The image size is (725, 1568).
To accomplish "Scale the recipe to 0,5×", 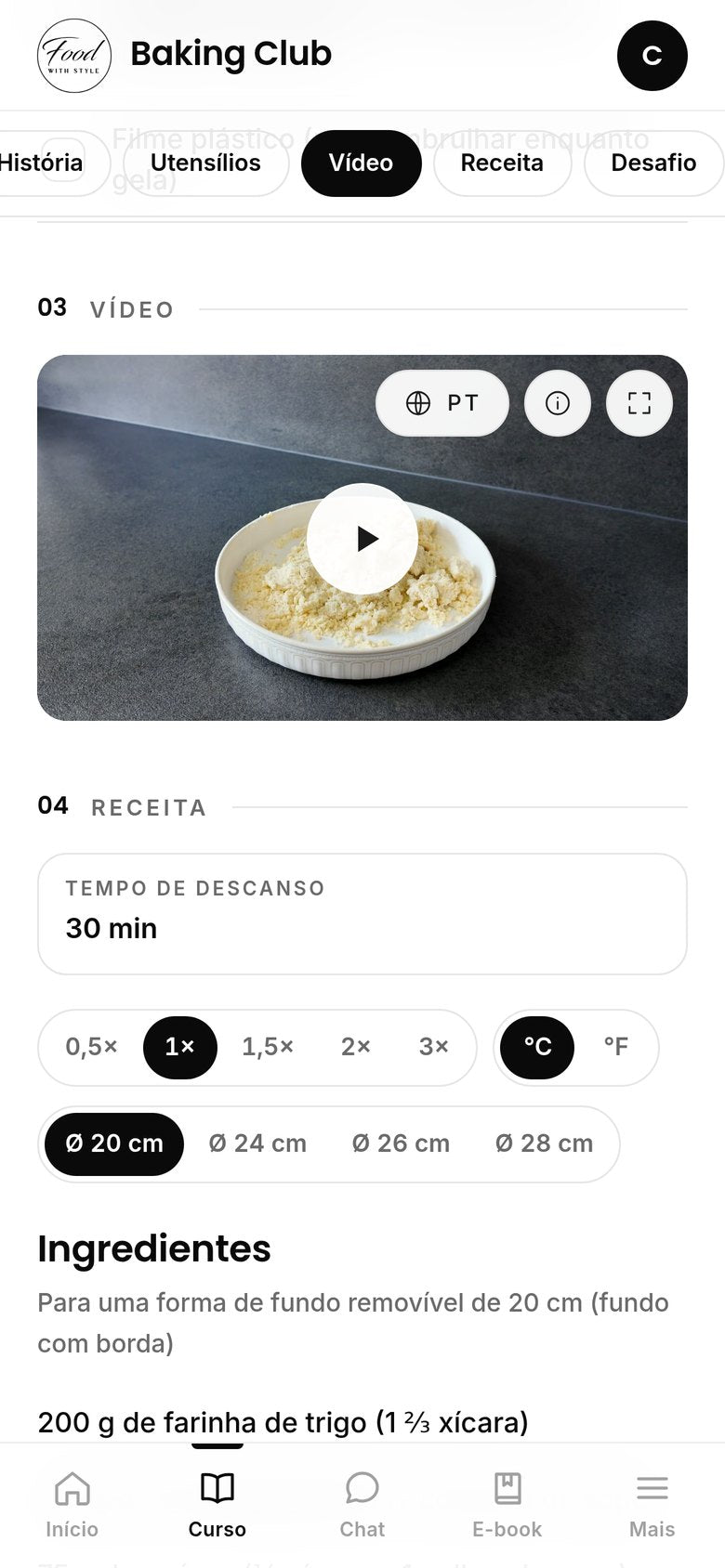I will pos(92,1047).
